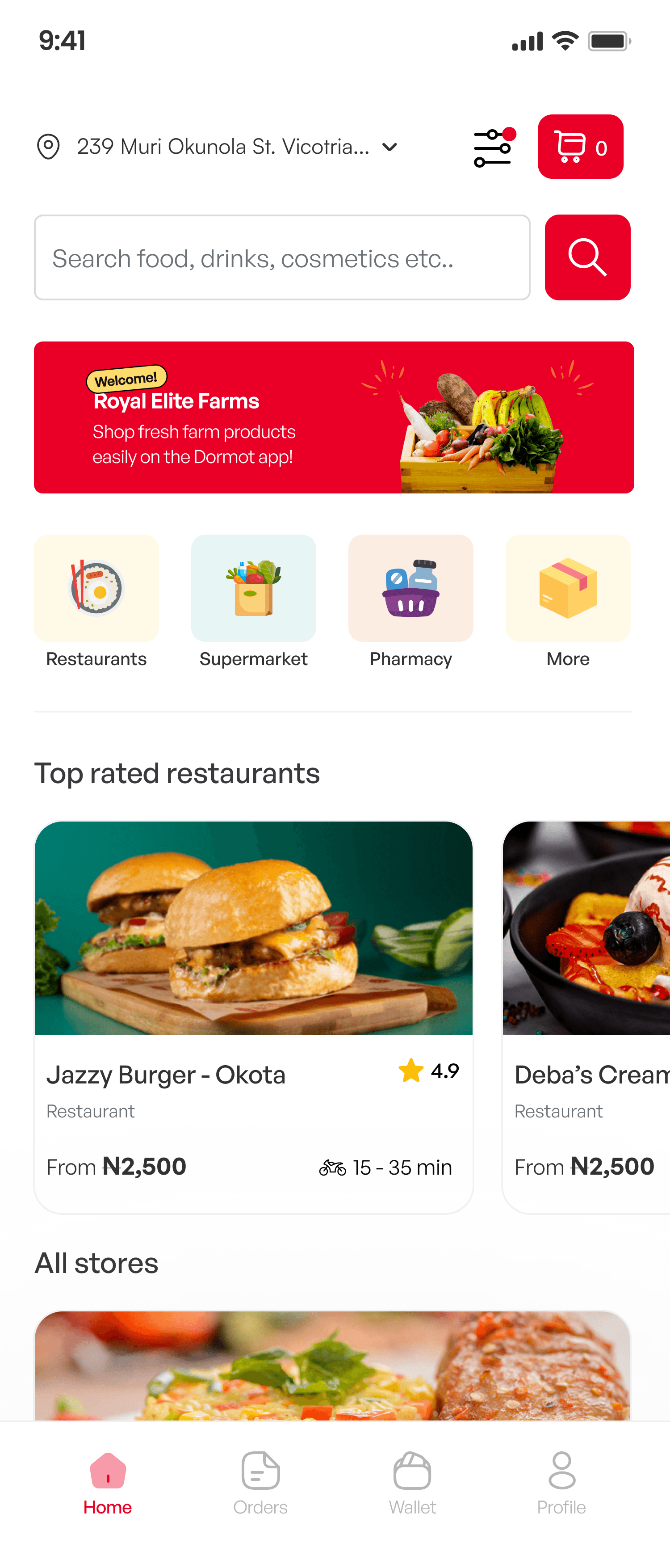Image resolution: width=670 pixels, height=1568 pixels.
Task: Open the filter settings icon
Action: pyautogui.click(x=494, y=148)
